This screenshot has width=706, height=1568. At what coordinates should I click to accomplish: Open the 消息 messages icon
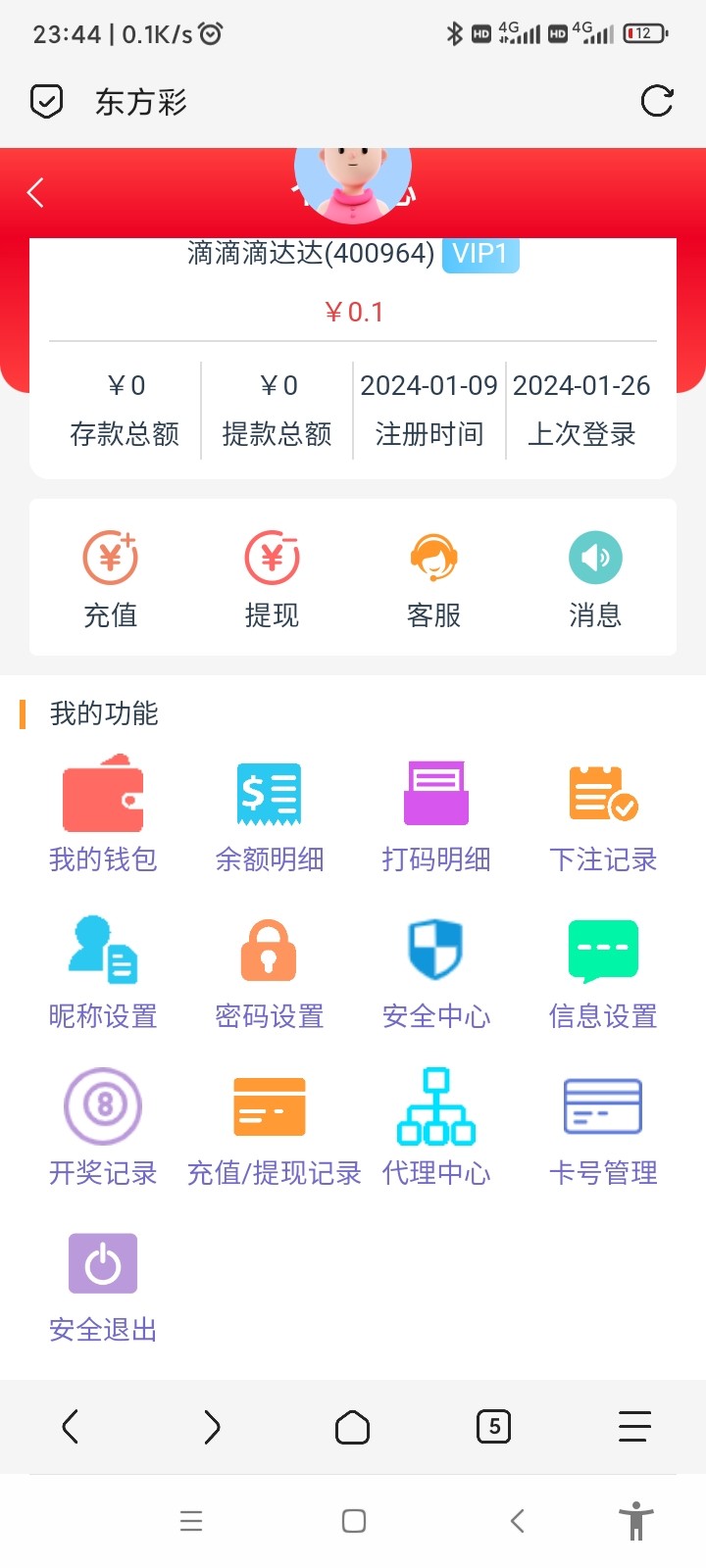(x=595, y=573)
